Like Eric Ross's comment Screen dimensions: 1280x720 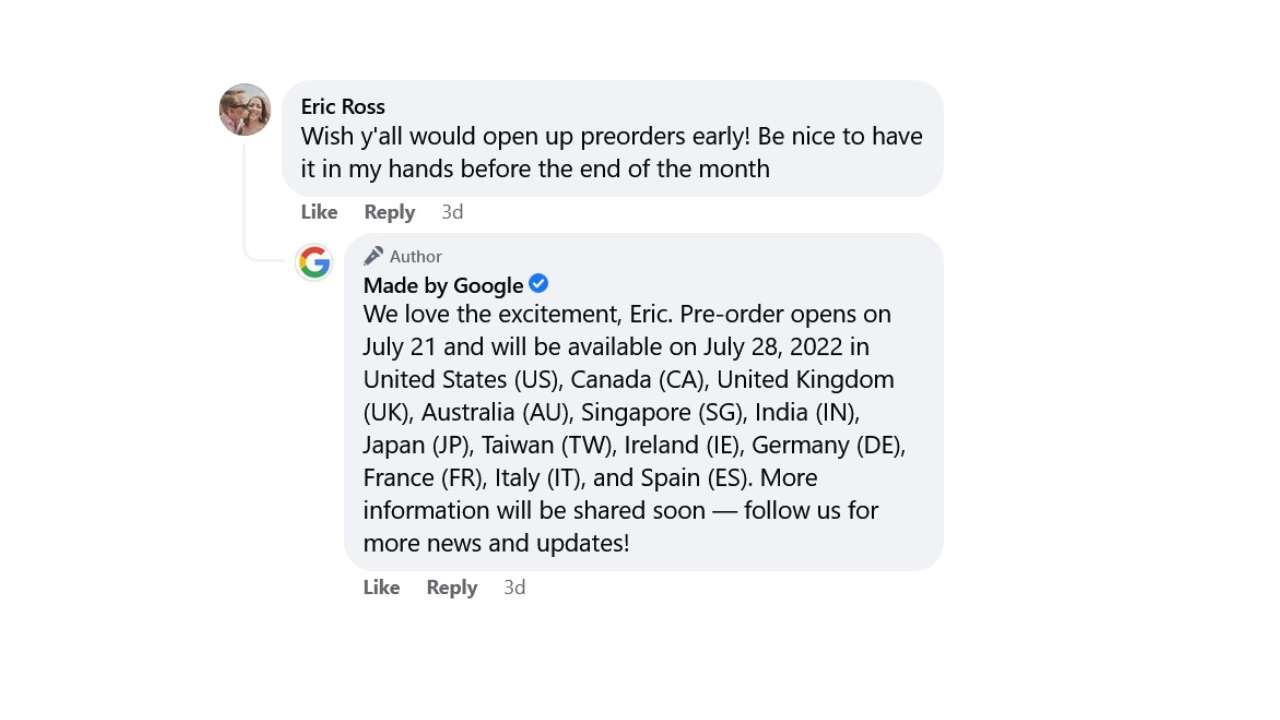[x=319, y=212]
